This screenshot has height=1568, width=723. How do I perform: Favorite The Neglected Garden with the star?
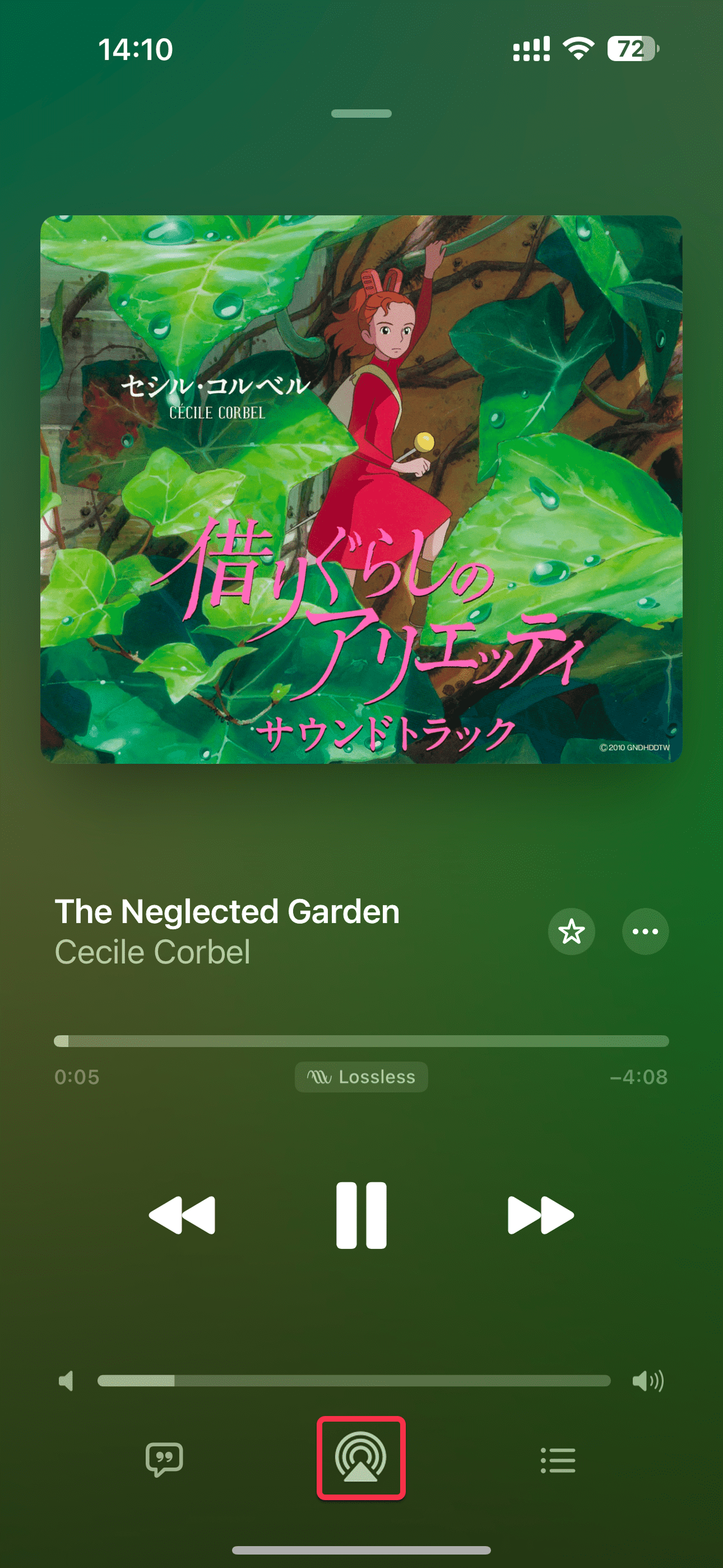571,931
